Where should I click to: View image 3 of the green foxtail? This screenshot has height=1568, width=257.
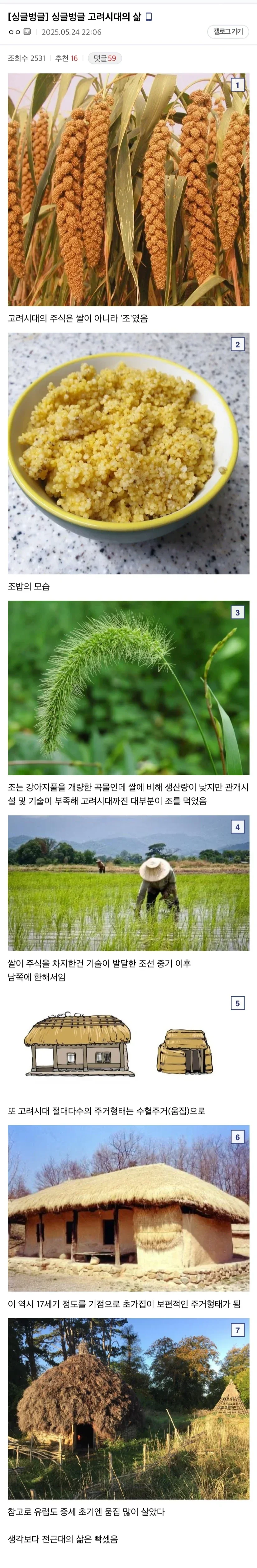click(x=128, y=688)
